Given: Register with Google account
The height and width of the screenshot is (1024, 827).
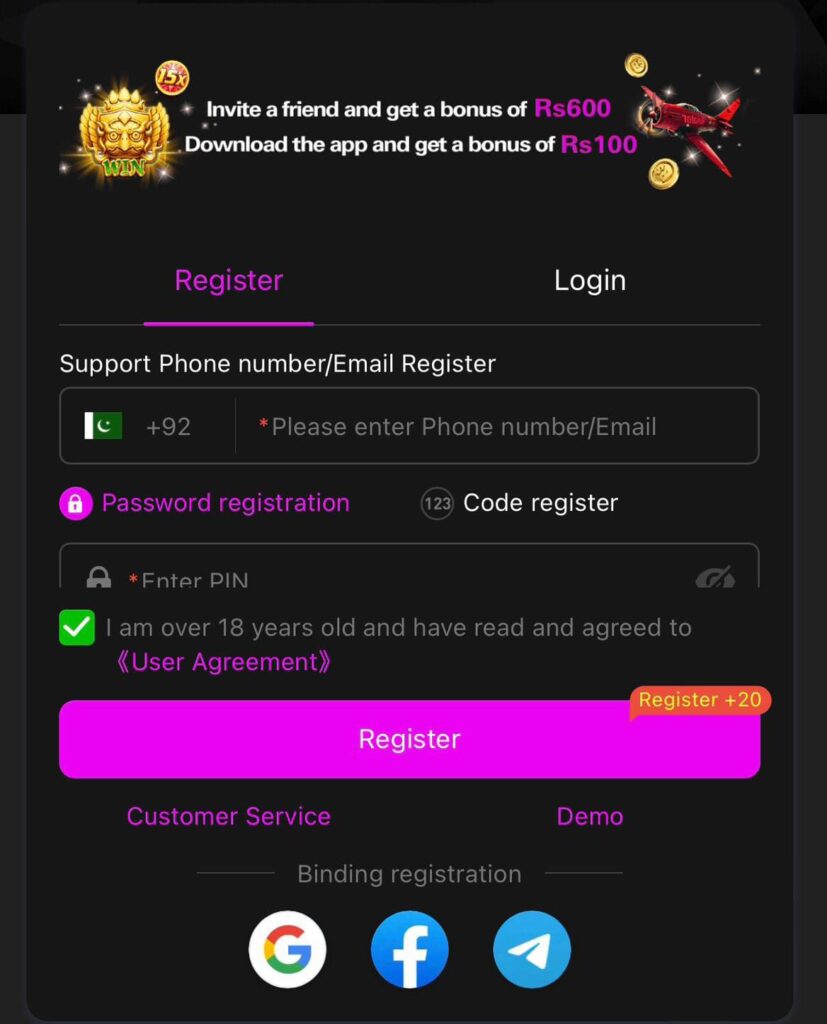Looking at the screenshot, I should (287, 950).
